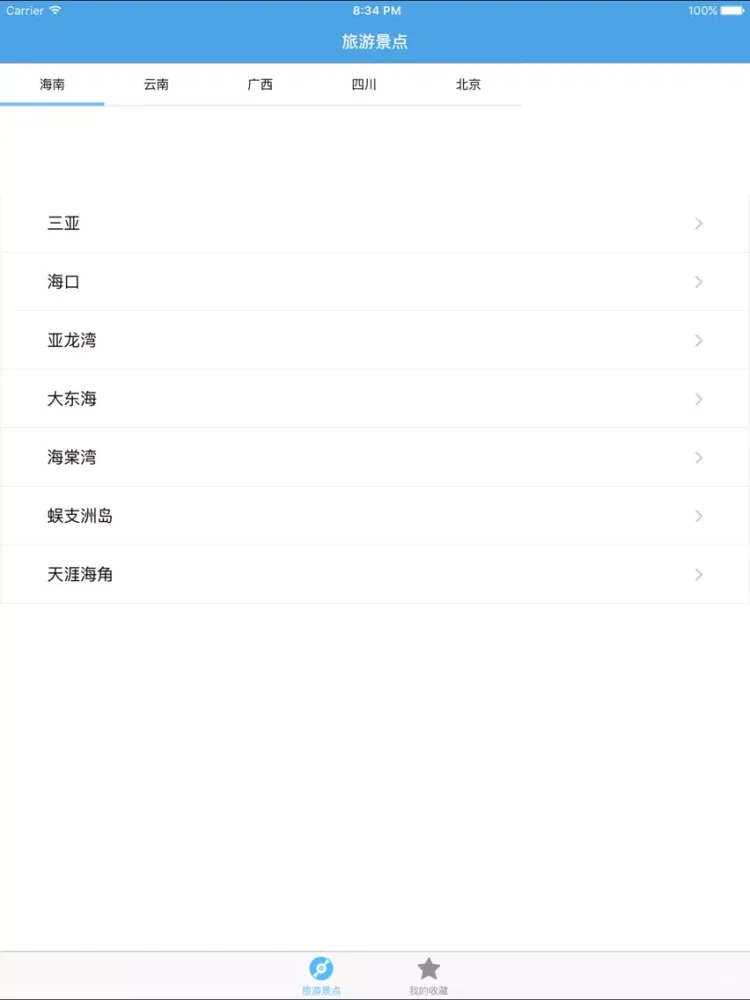This screenshot has height=1000, width=750.
Task: Switch to the 北京 tab
Action: click(x=468, y=85)
